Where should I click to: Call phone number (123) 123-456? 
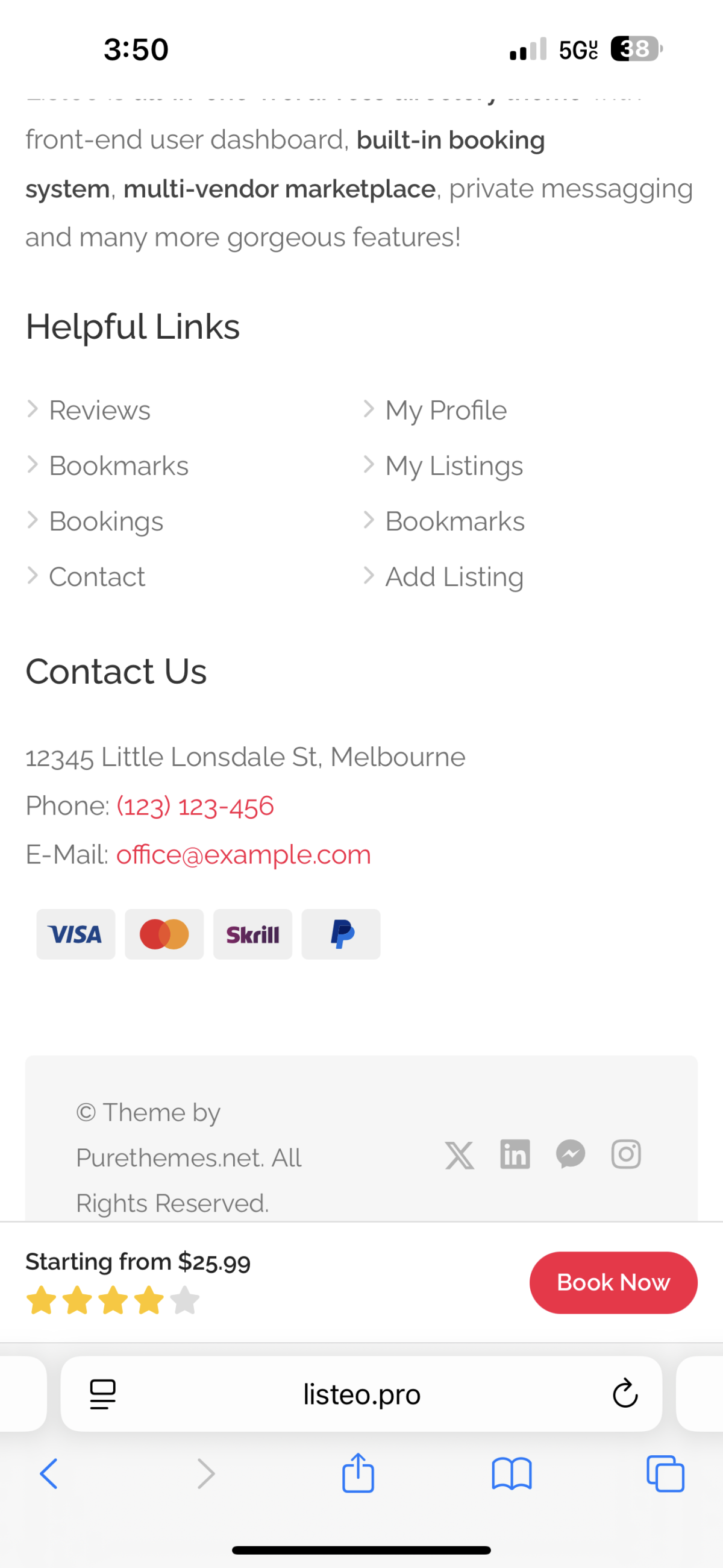click(x=195, y=806)
